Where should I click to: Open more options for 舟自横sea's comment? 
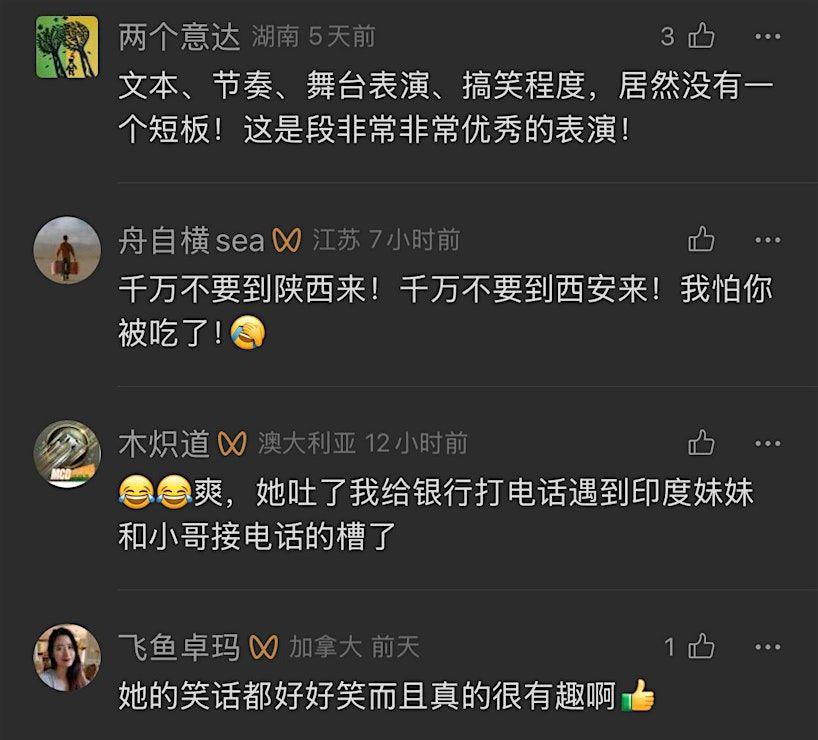(767, 240)
